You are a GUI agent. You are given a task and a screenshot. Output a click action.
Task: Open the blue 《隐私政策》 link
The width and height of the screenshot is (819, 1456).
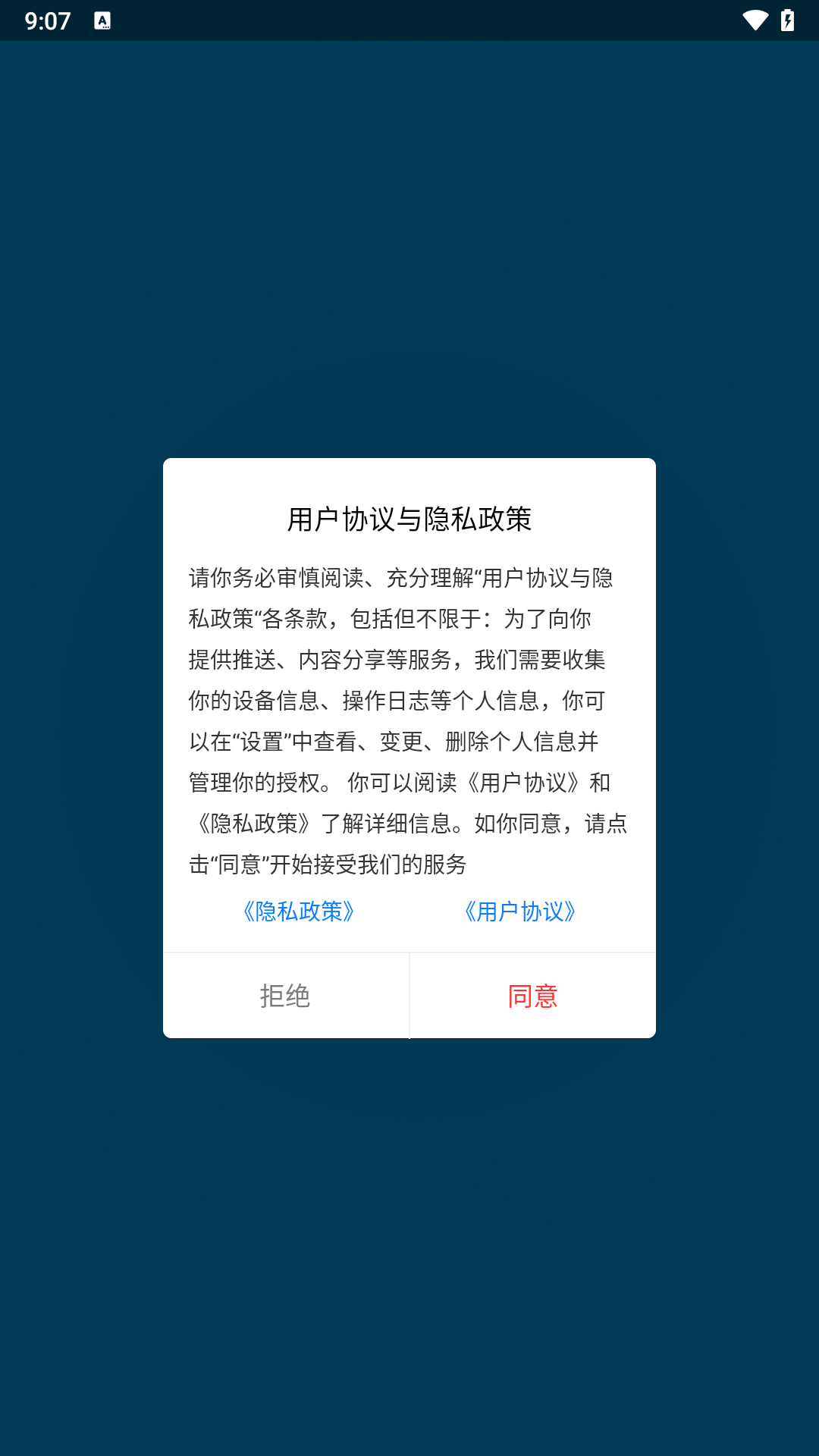pos(298,912)
